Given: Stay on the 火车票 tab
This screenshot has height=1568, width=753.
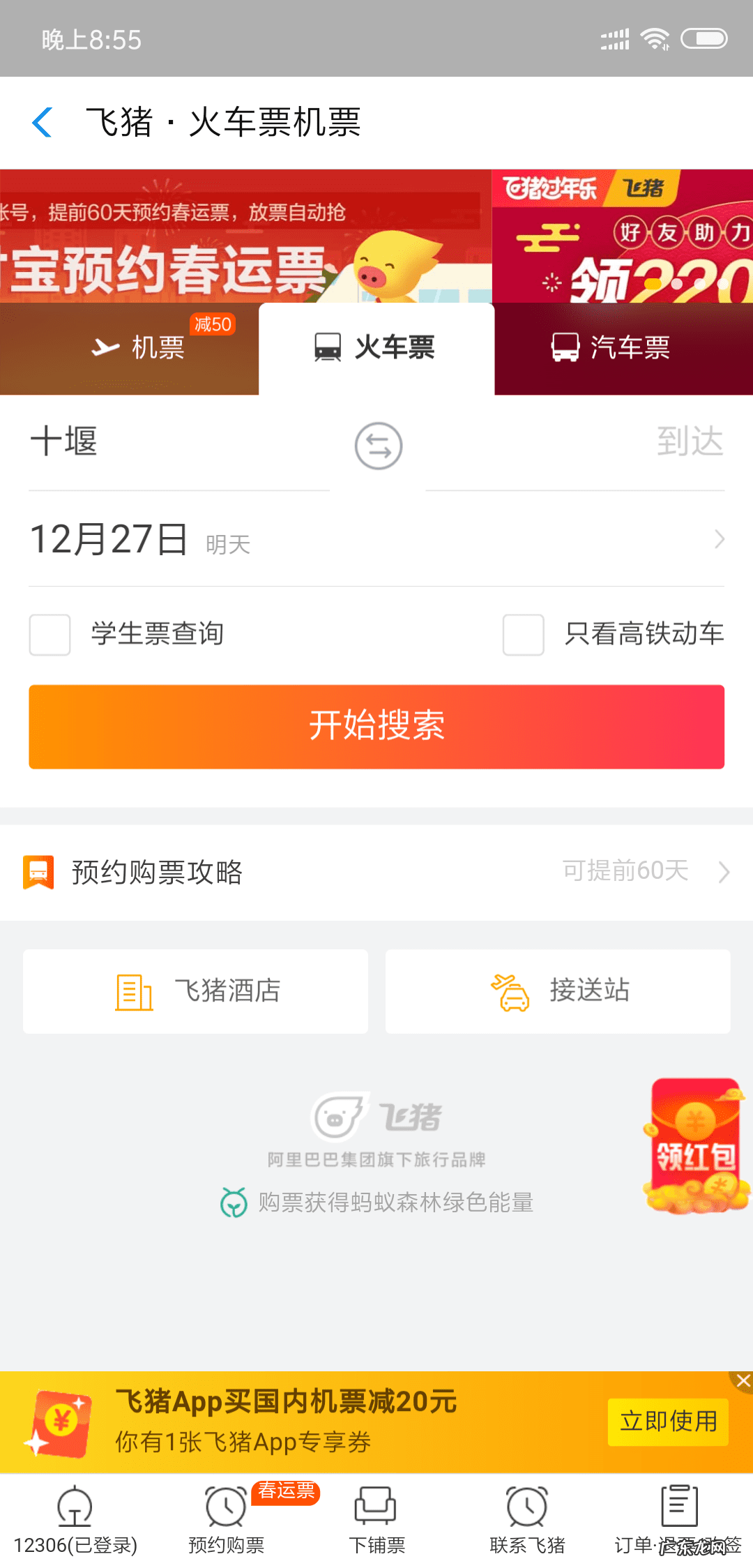Looking at the screenshot, I should click(x=376, y=348).
